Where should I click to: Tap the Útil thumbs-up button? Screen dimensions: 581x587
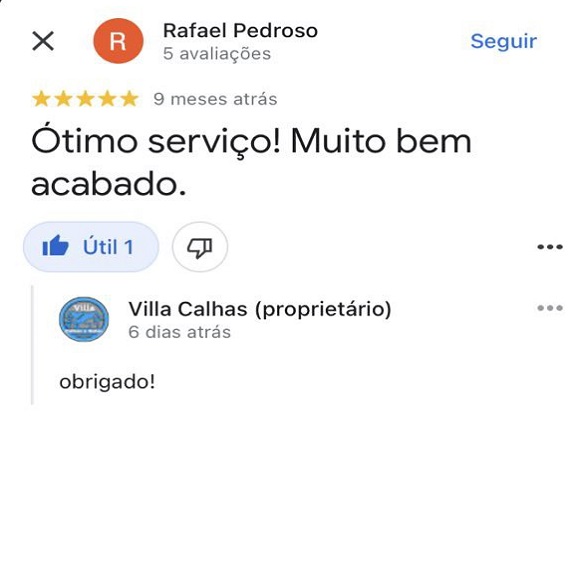pos(91,247)
